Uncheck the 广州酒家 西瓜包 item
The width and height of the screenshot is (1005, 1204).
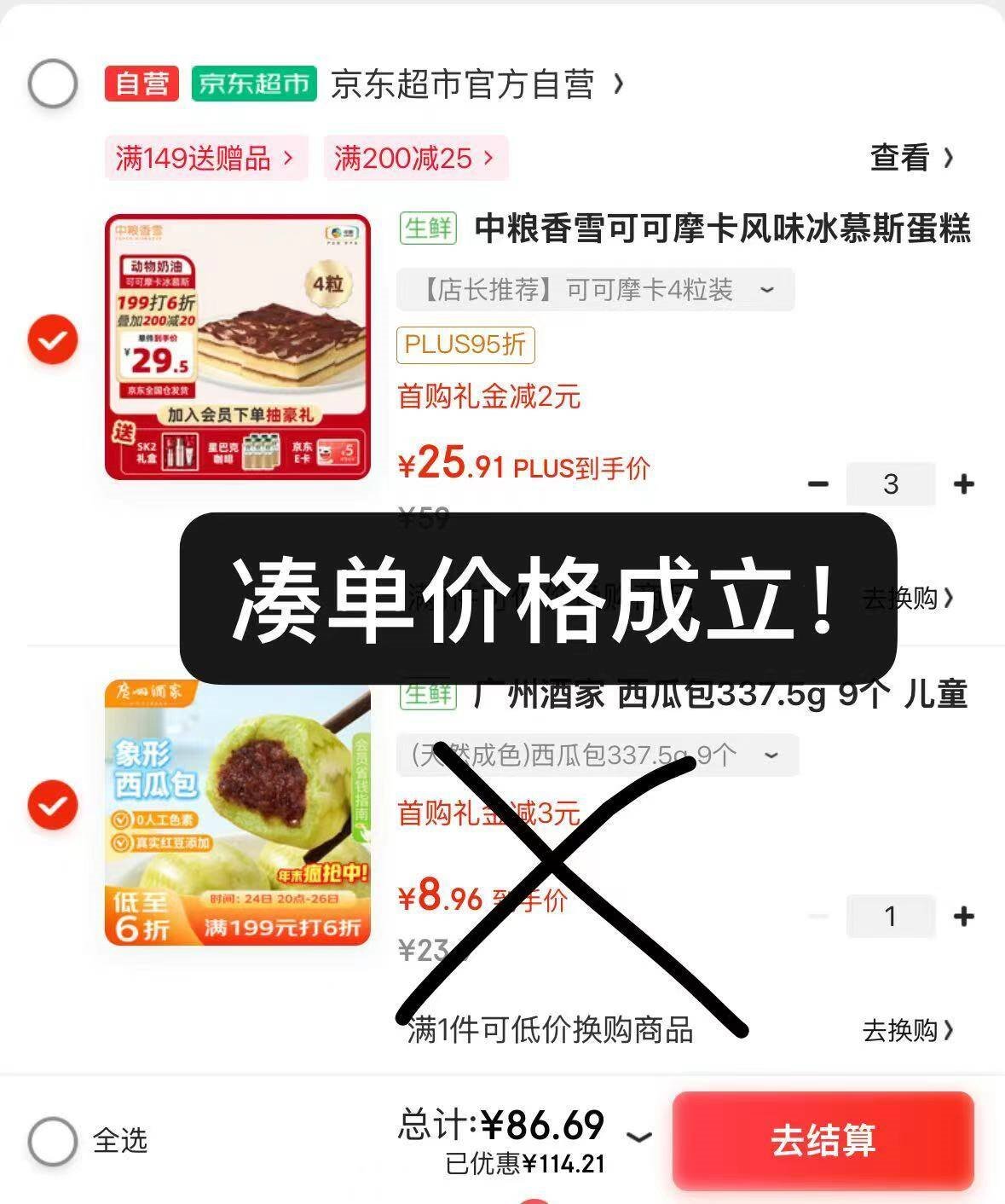[x=52, y=802]
